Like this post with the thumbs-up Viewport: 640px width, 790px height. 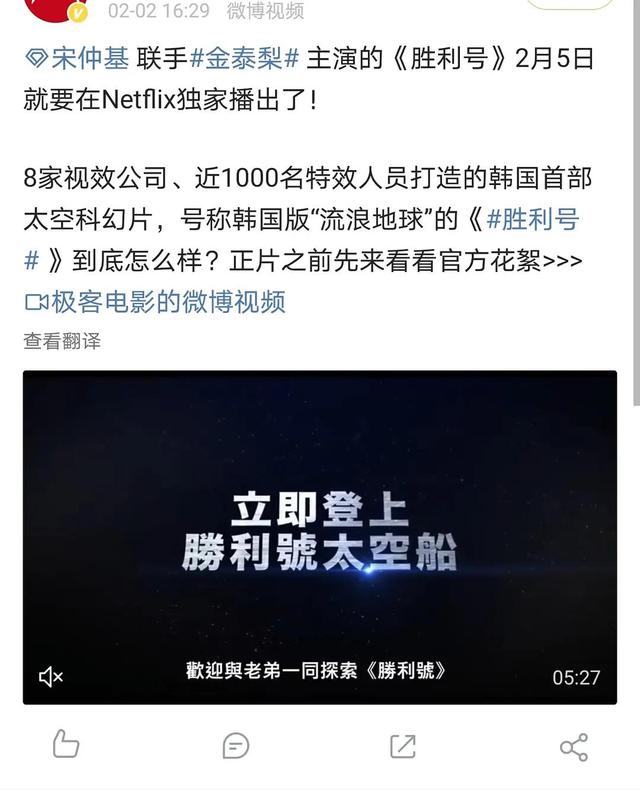[65, 745]
